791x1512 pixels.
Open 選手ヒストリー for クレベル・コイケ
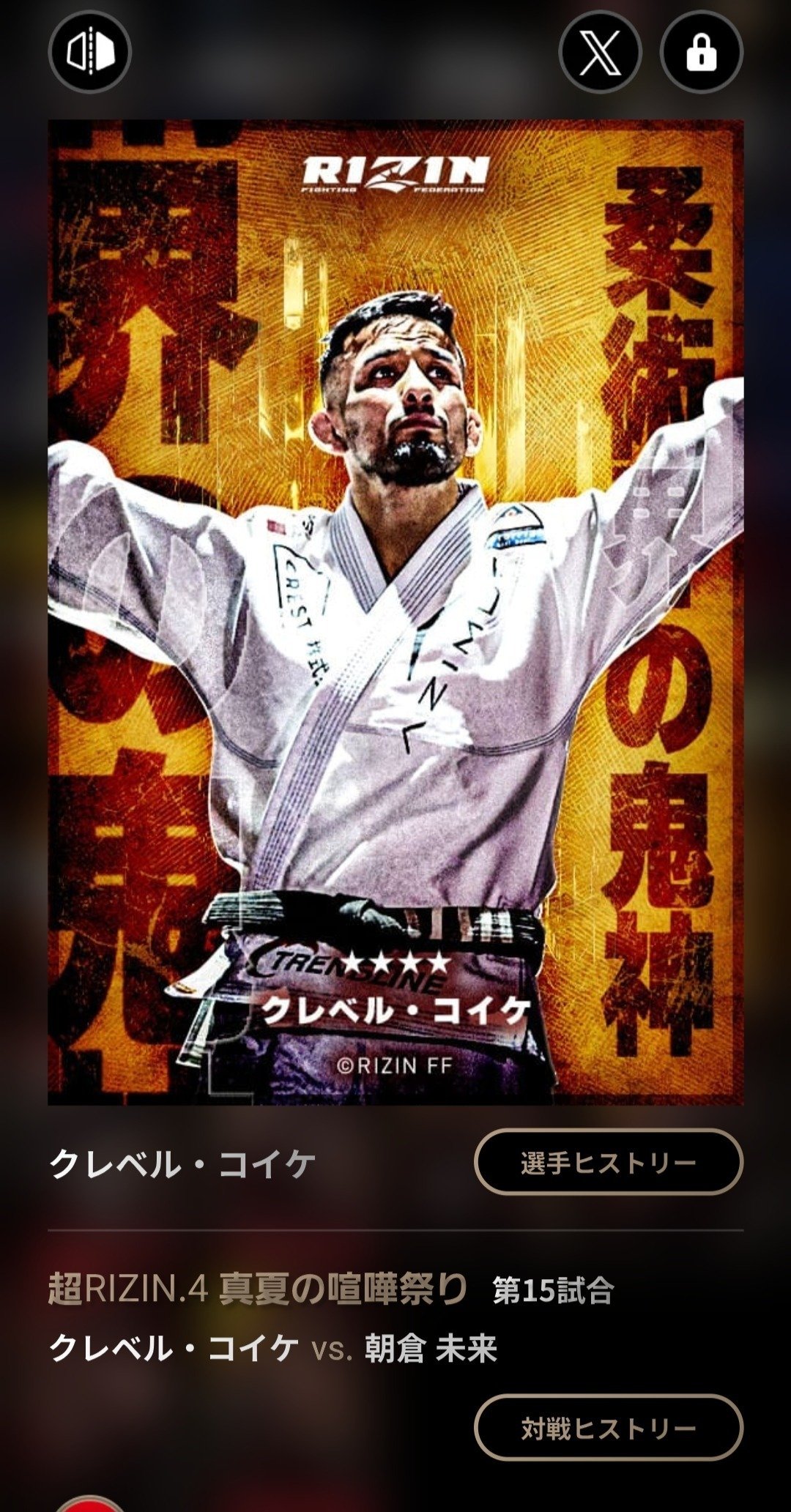[x=608, y=1163]
